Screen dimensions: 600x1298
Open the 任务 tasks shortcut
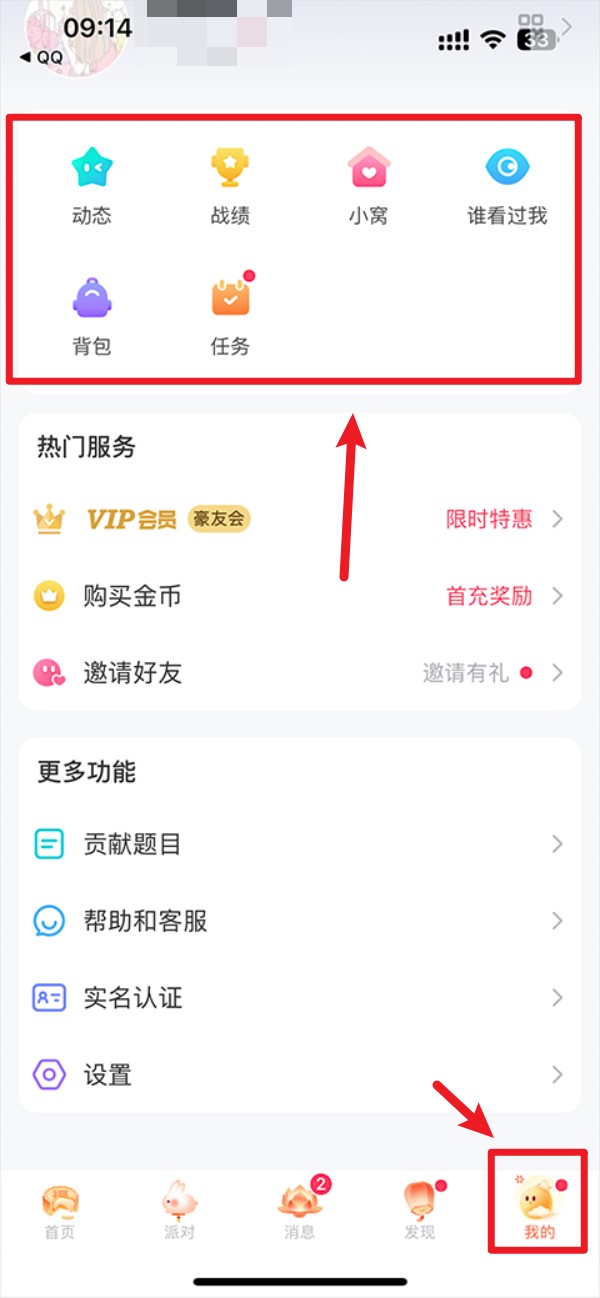[x=230, y=316]
